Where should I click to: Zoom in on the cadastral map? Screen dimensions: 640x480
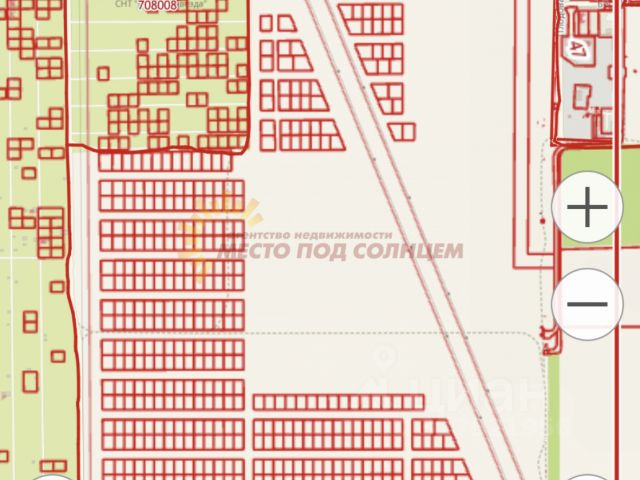pos(588,209)
